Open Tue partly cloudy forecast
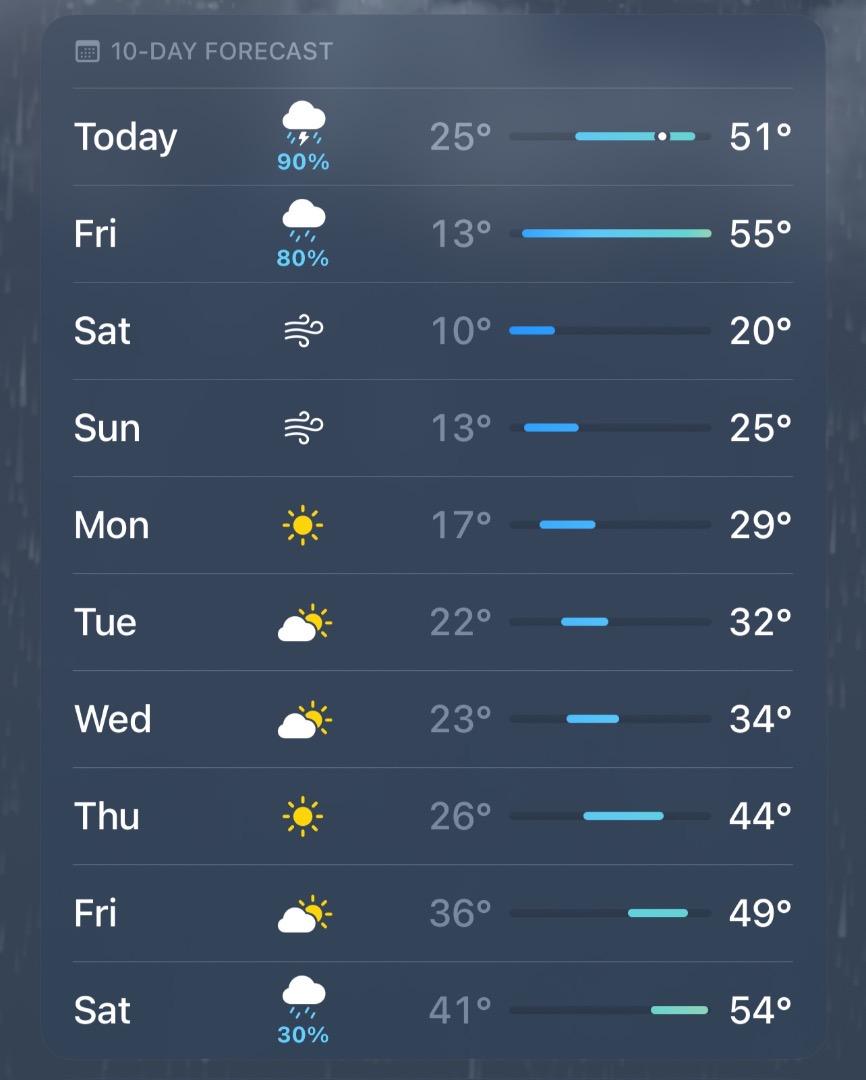The width and height of the screenshot is (866, 1080). pyautogui.click(x=432, y=622)
